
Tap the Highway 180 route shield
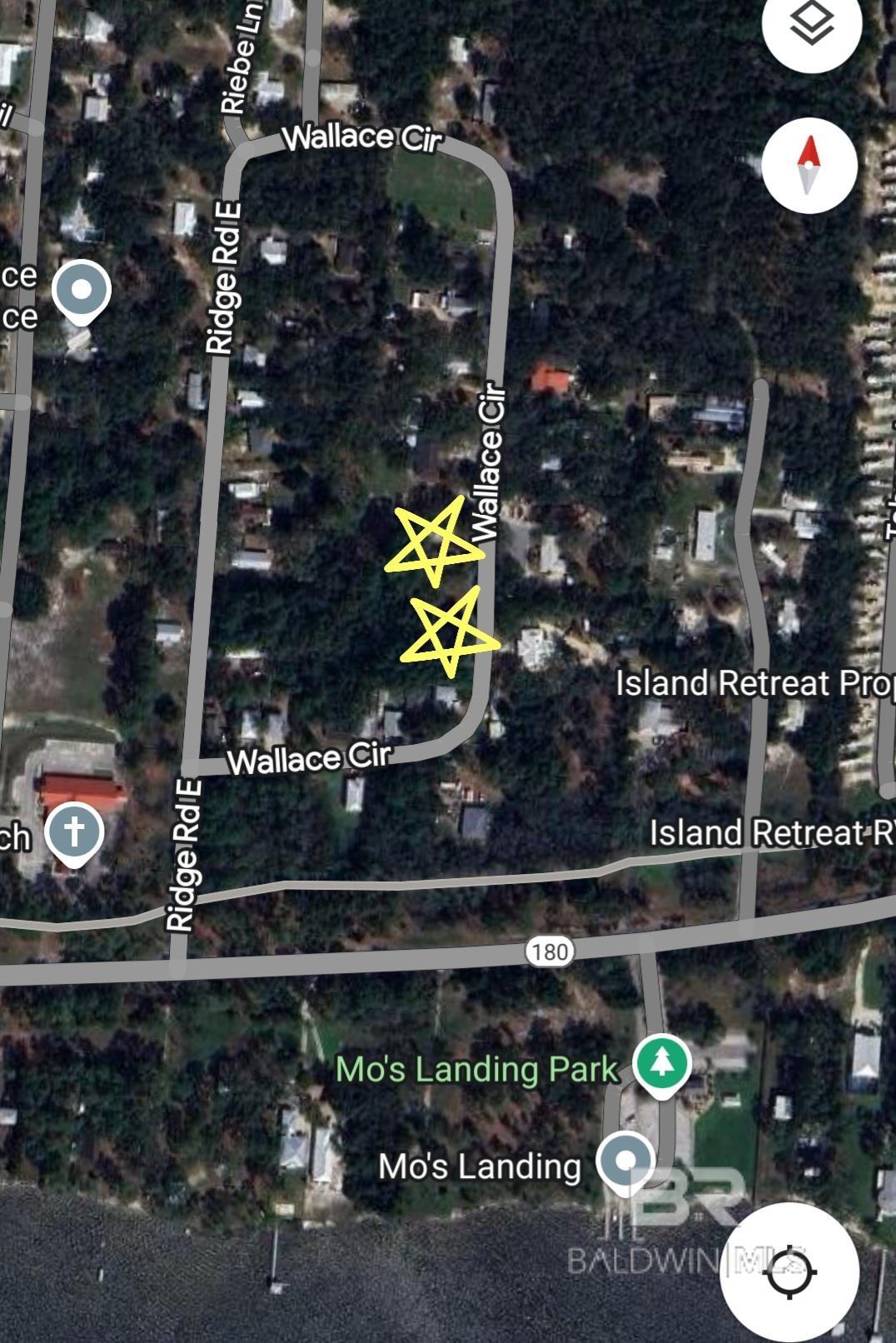point(550,949)
